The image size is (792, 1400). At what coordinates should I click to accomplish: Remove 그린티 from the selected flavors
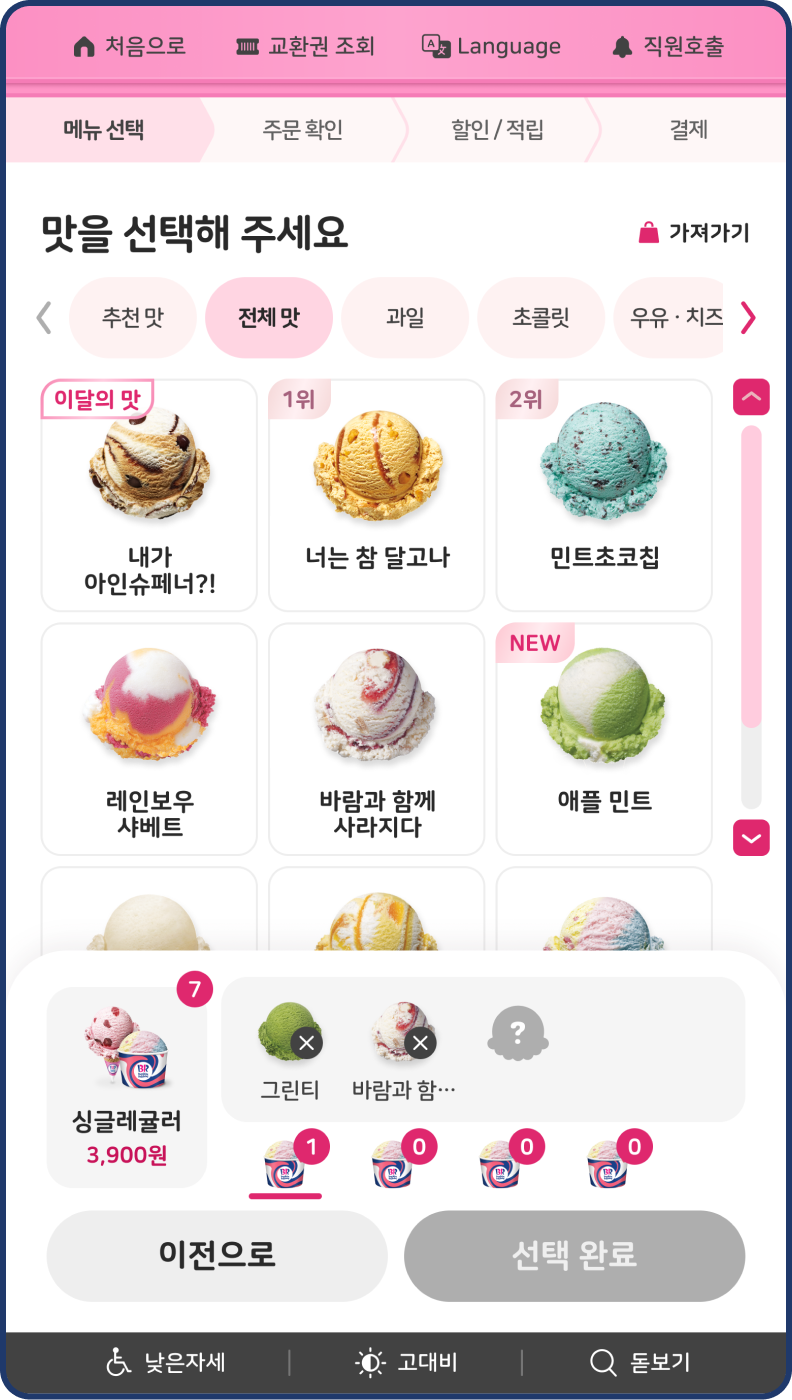click(x=306, y=1044)
